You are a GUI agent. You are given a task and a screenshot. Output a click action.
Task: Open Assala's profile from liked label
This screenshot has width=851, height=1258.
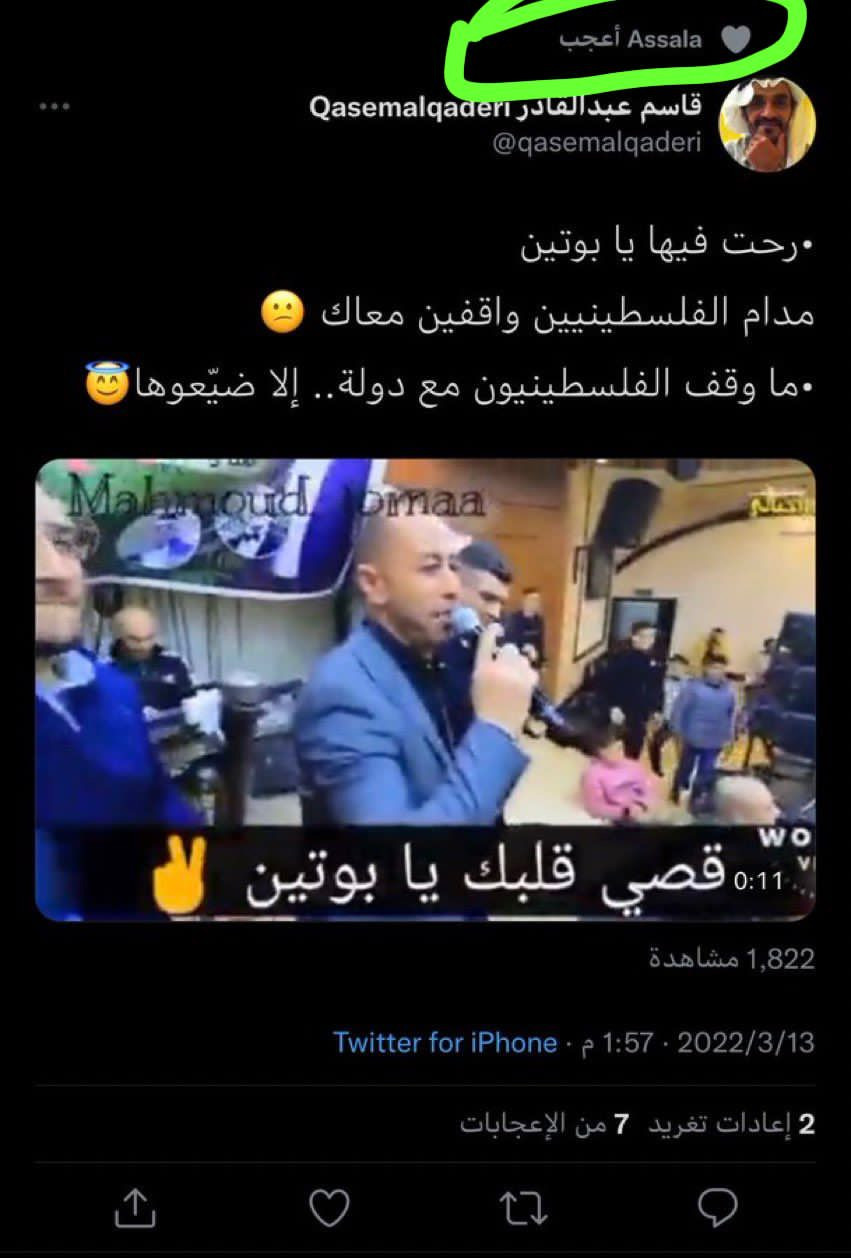pos(664,40)
